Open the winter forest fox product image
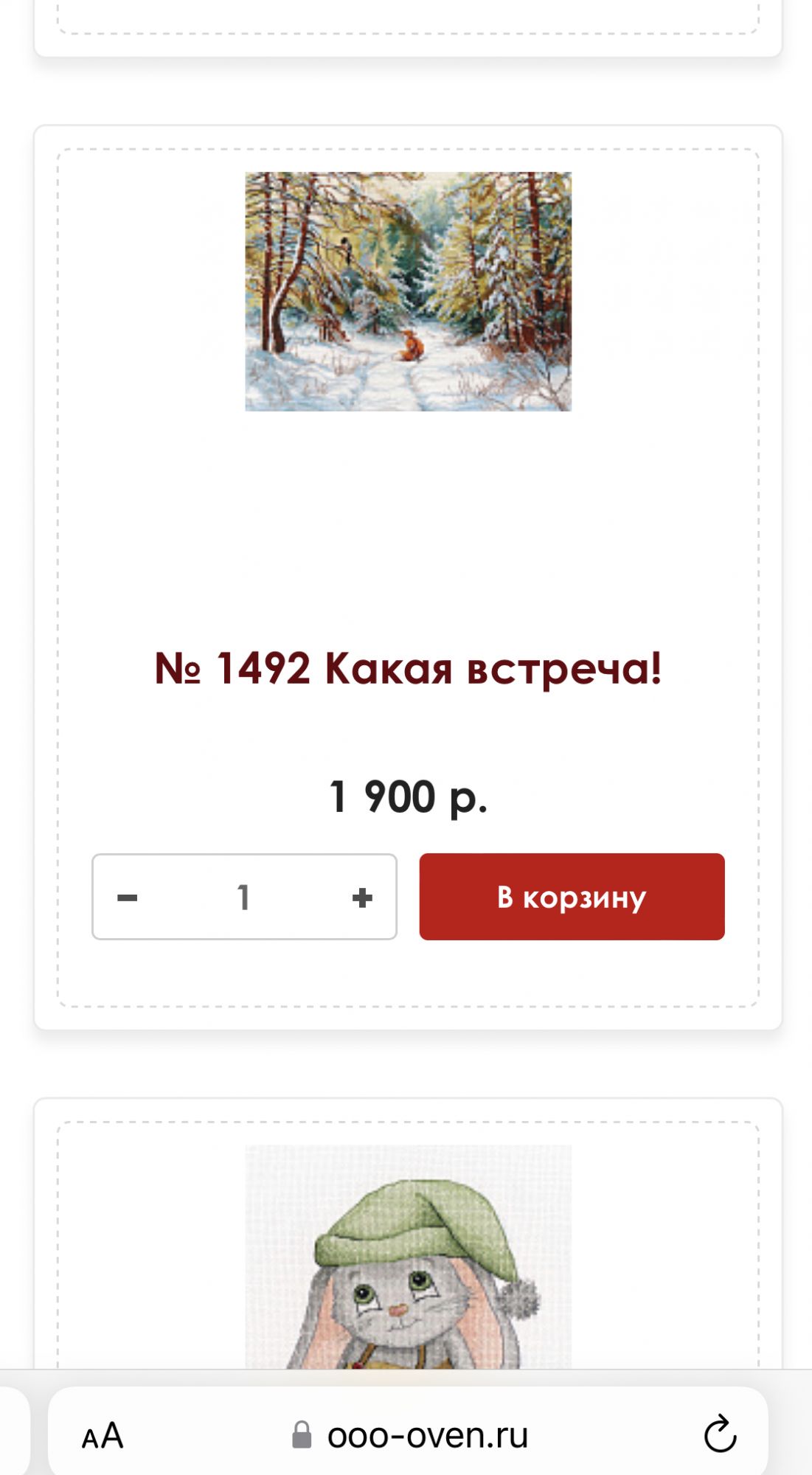Viewport: 812px width, 1475px height. [x=408, y=291]
